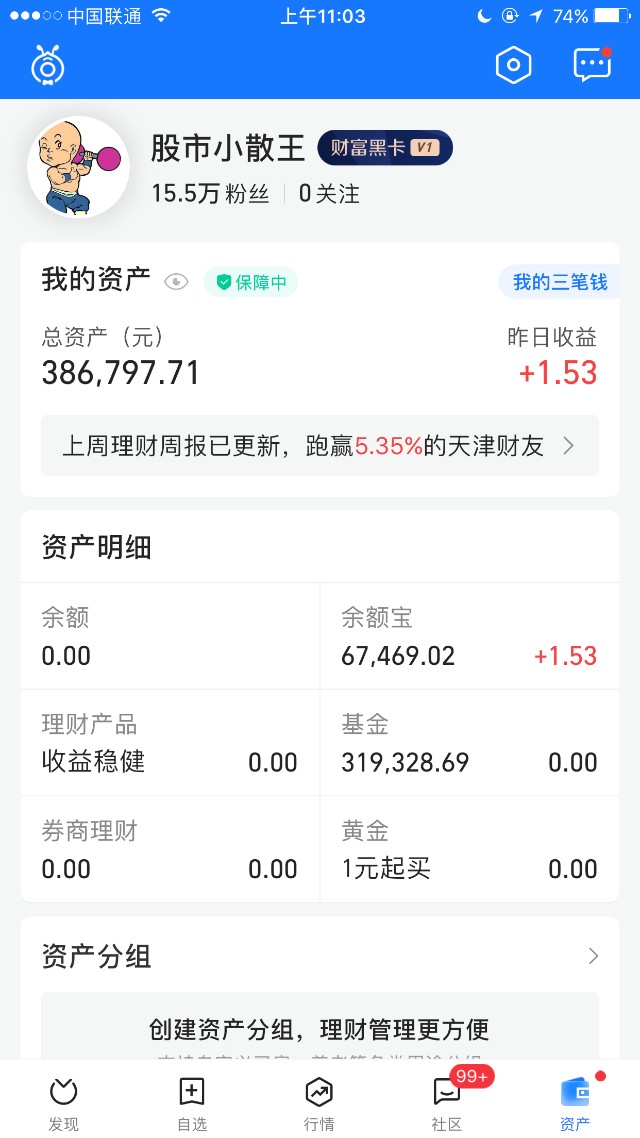The height and width of the screenshot is (1138, 640).
Task: Open the 保障中 protection badge
Action: (x=251, y=282)
